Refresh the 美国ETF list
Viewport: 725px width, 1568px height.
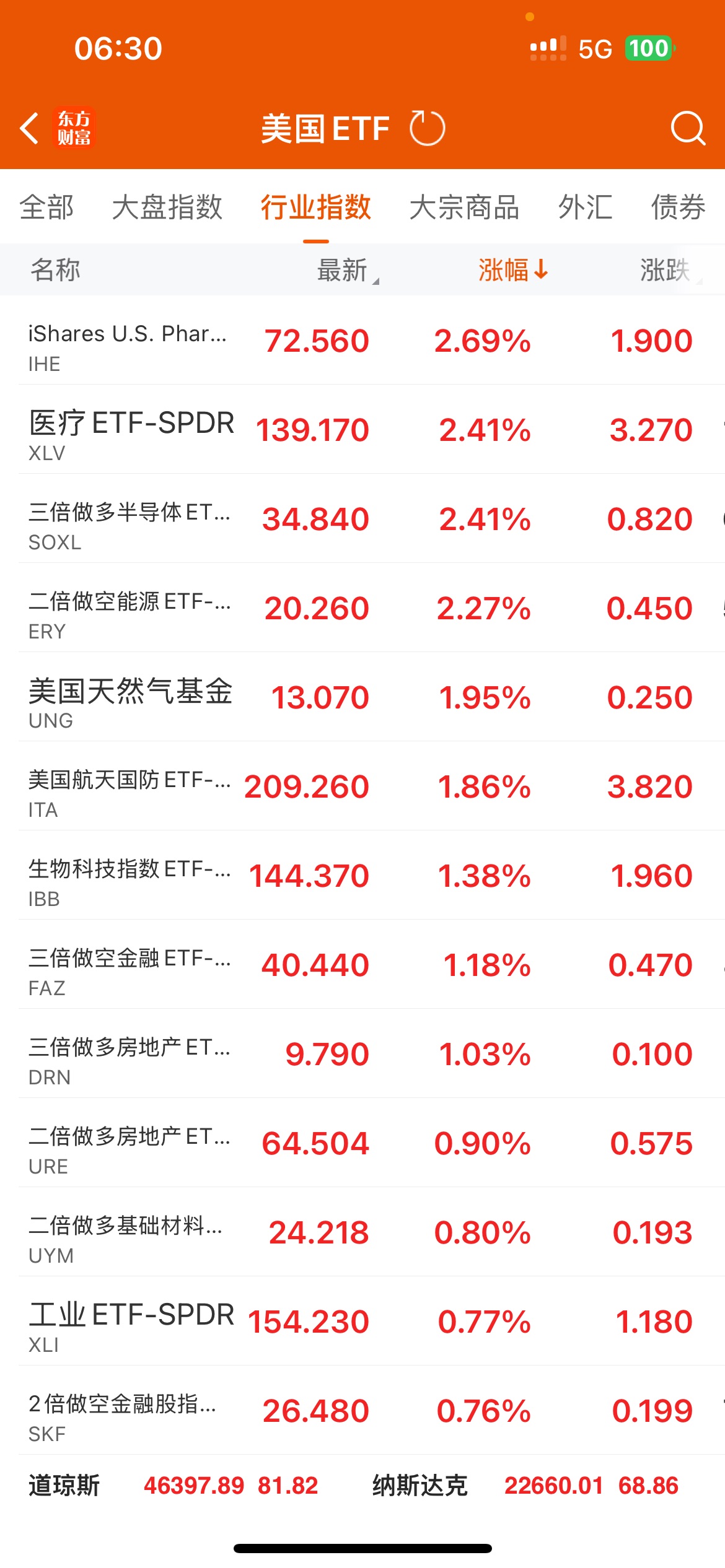coord(427,128)
